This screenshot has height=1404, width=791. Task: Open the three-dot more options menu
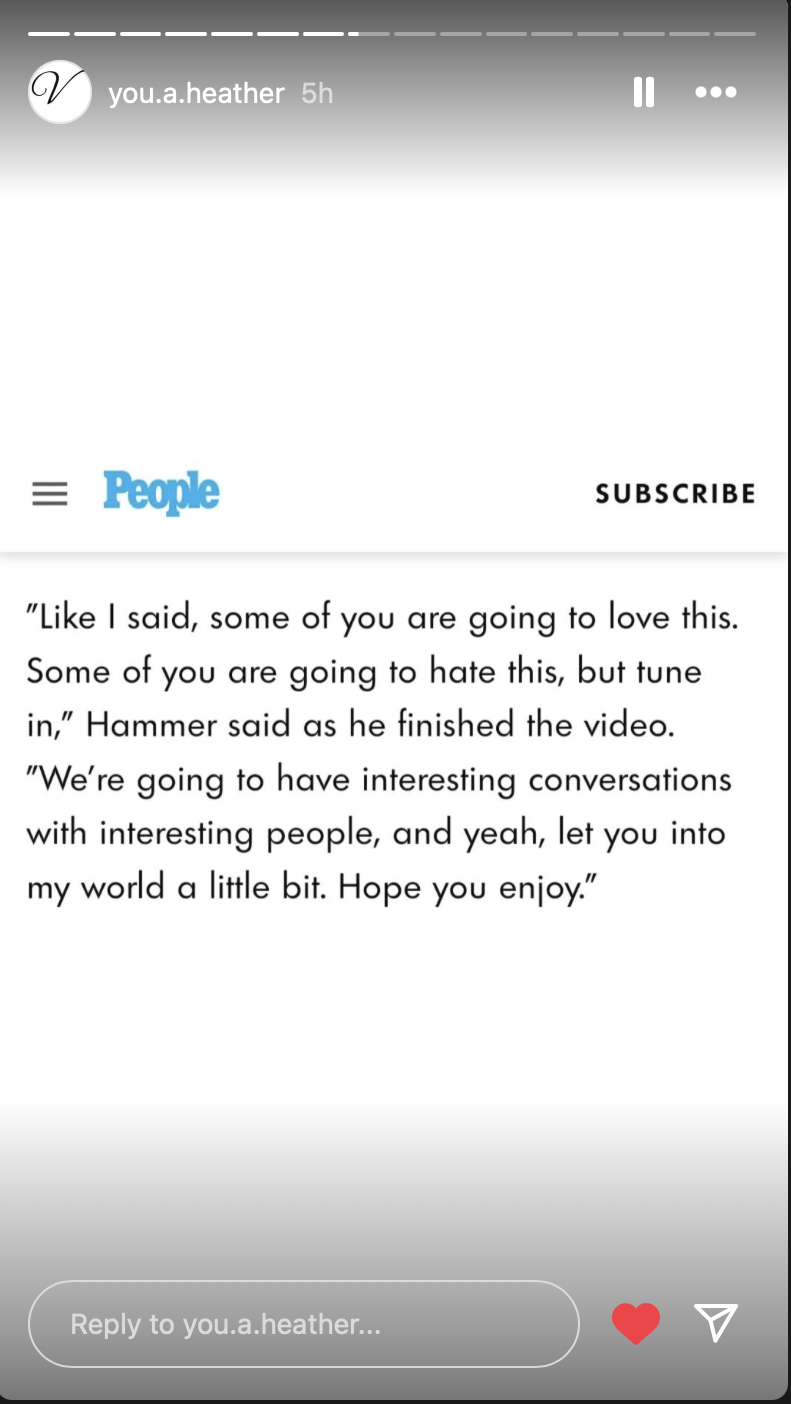pos(716,93)
